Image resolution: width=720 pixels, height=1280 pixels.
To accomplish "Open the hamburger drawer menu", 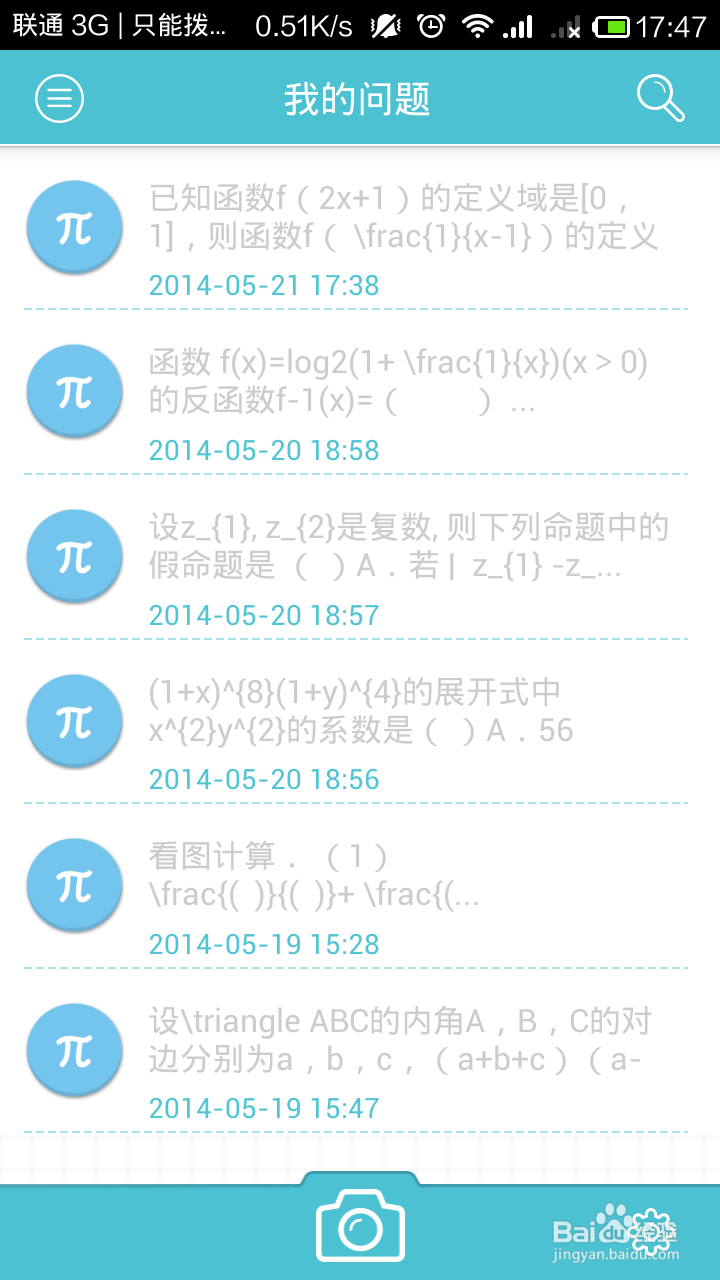I will click(59, 98).
